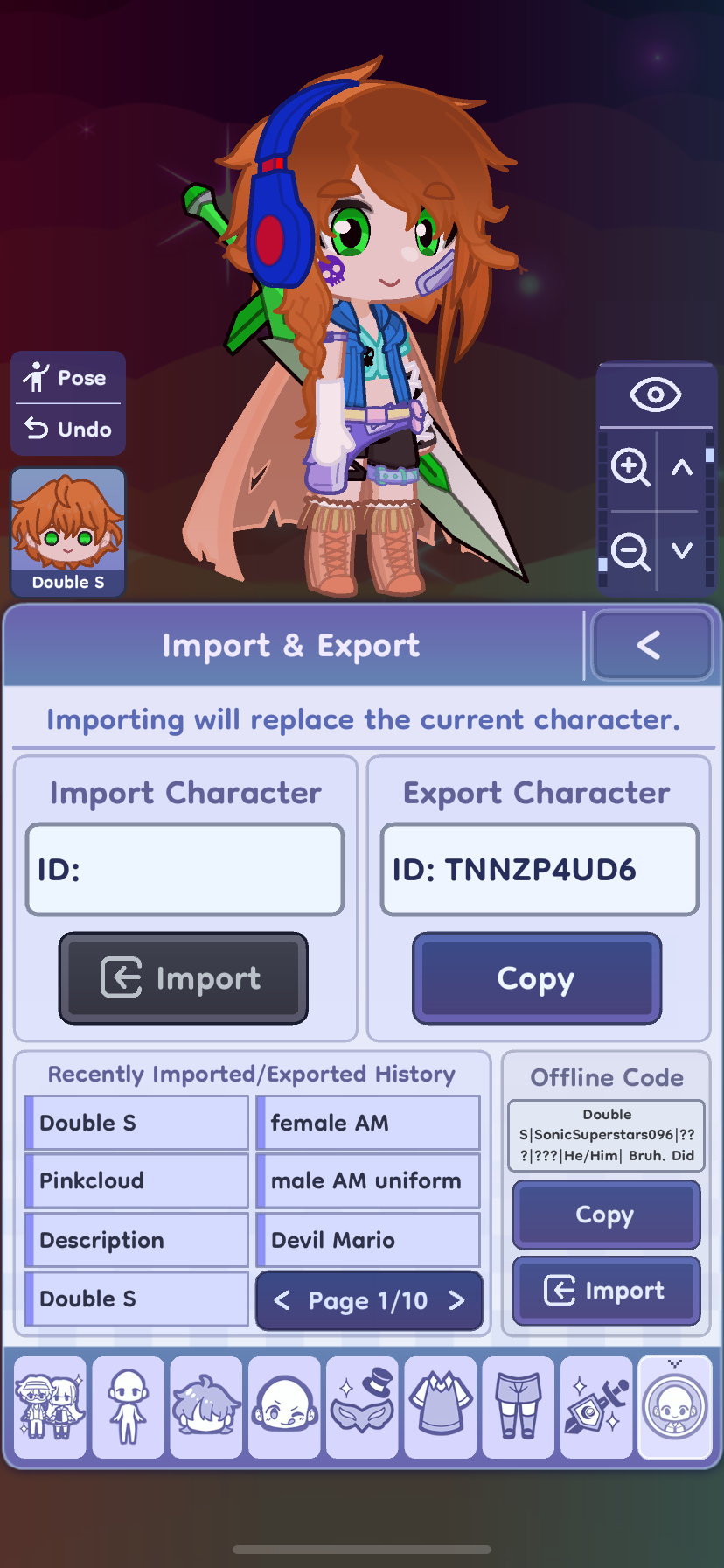Zoom in on the character
The image size is (724, 1568).
(x=630, y=467)
